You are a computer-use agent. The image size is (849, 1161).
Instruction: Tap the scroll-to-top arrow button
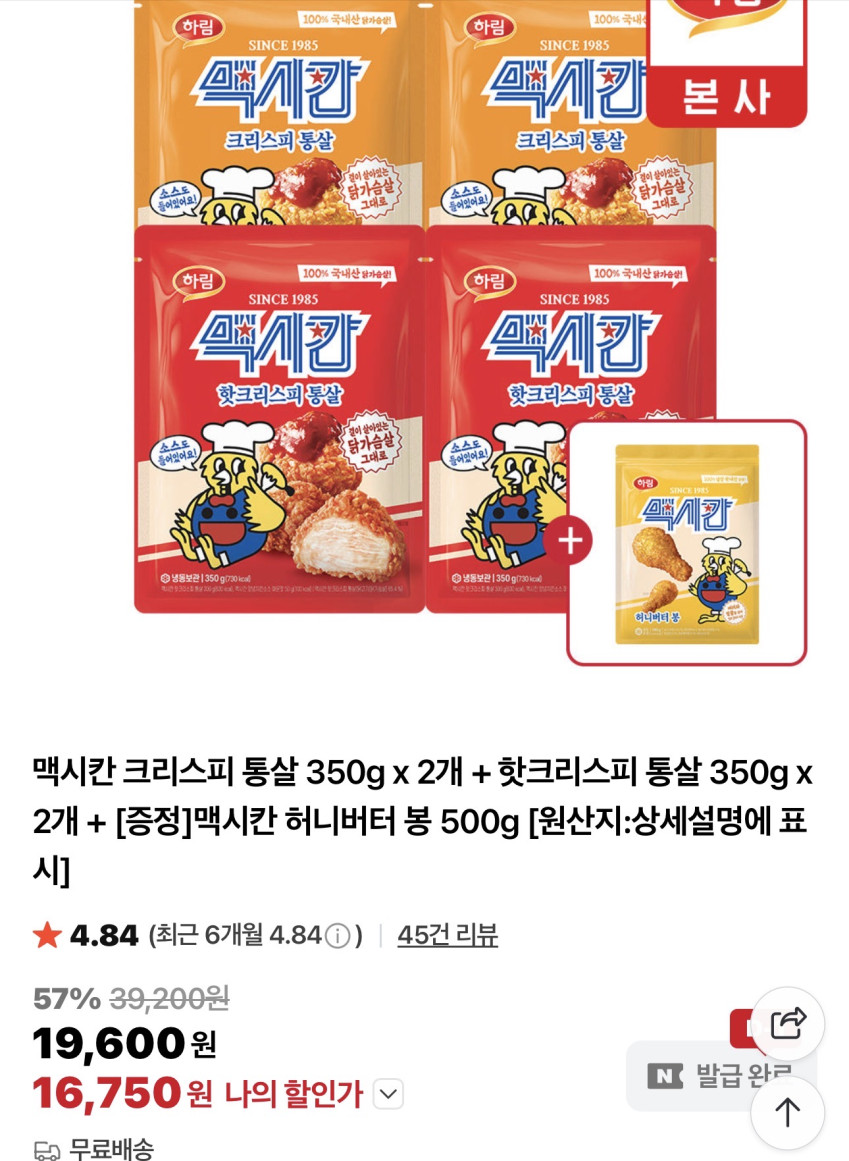pos(788,1112)
